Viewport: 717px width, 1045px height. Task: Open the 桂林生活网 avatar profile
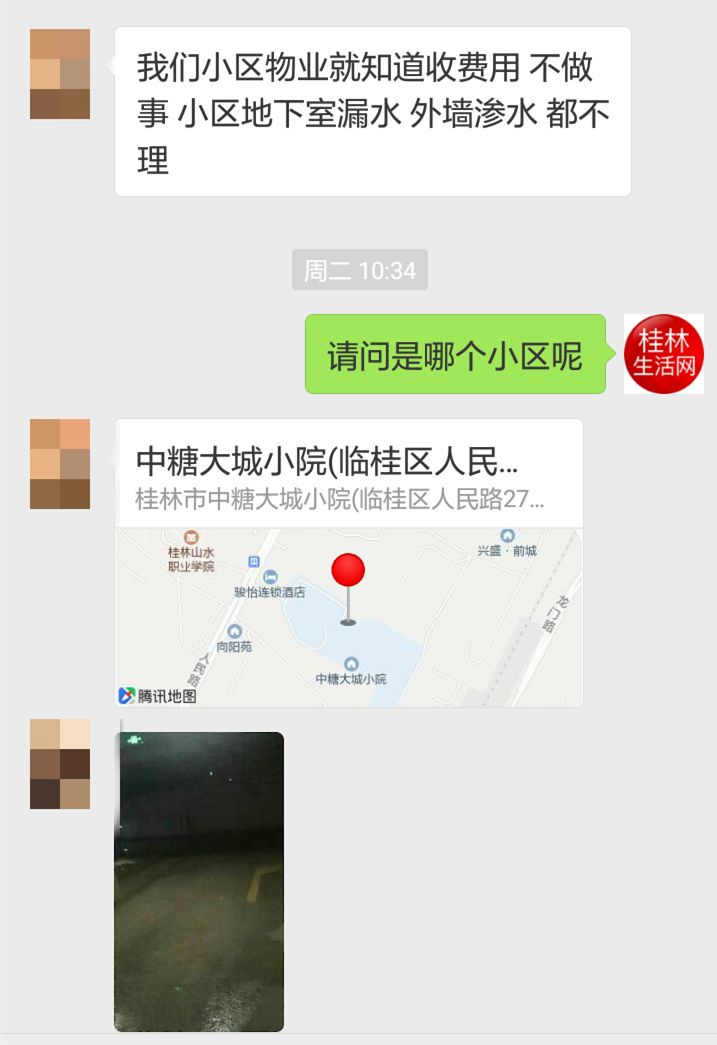pyautogui.click(x=664, y=354)
